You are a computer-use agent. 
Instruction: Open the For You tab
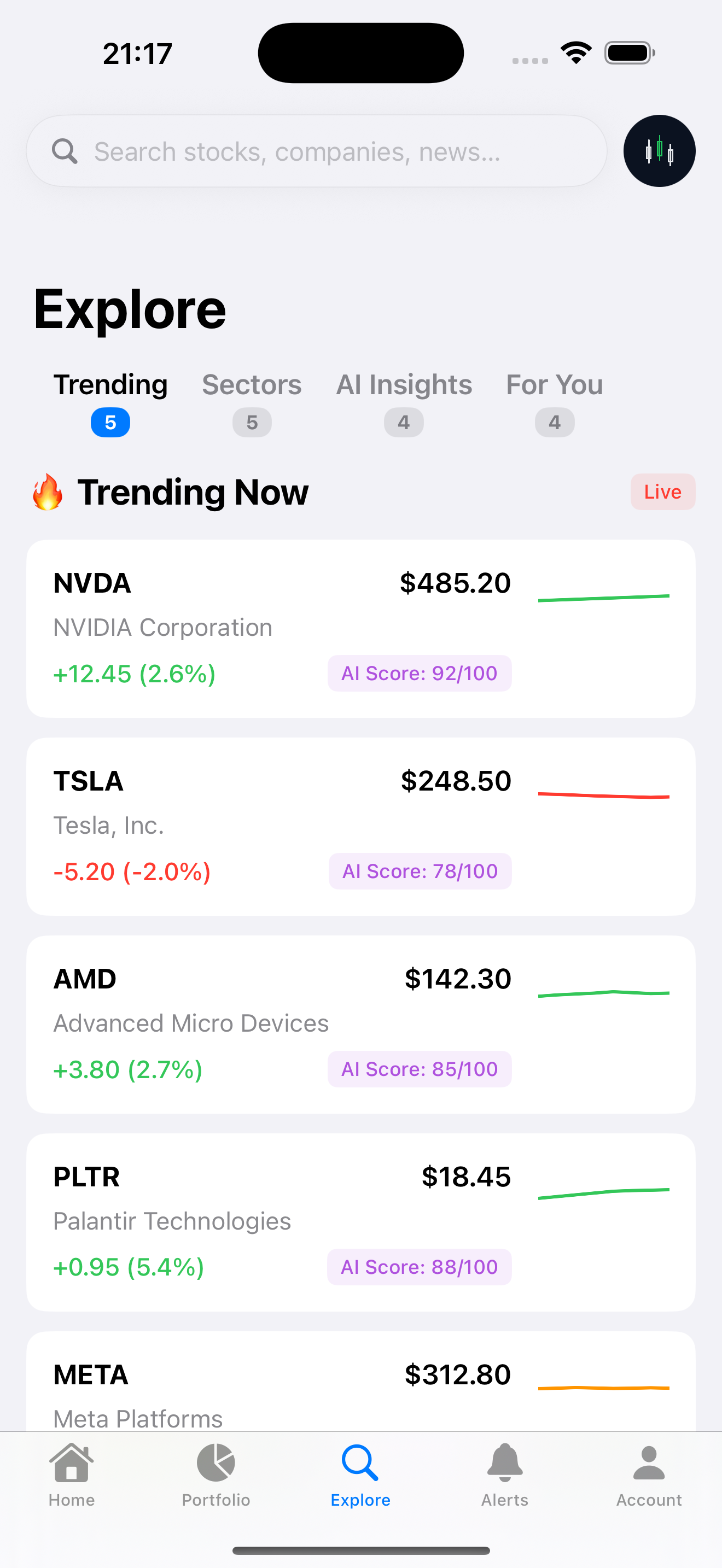[554, 385]
